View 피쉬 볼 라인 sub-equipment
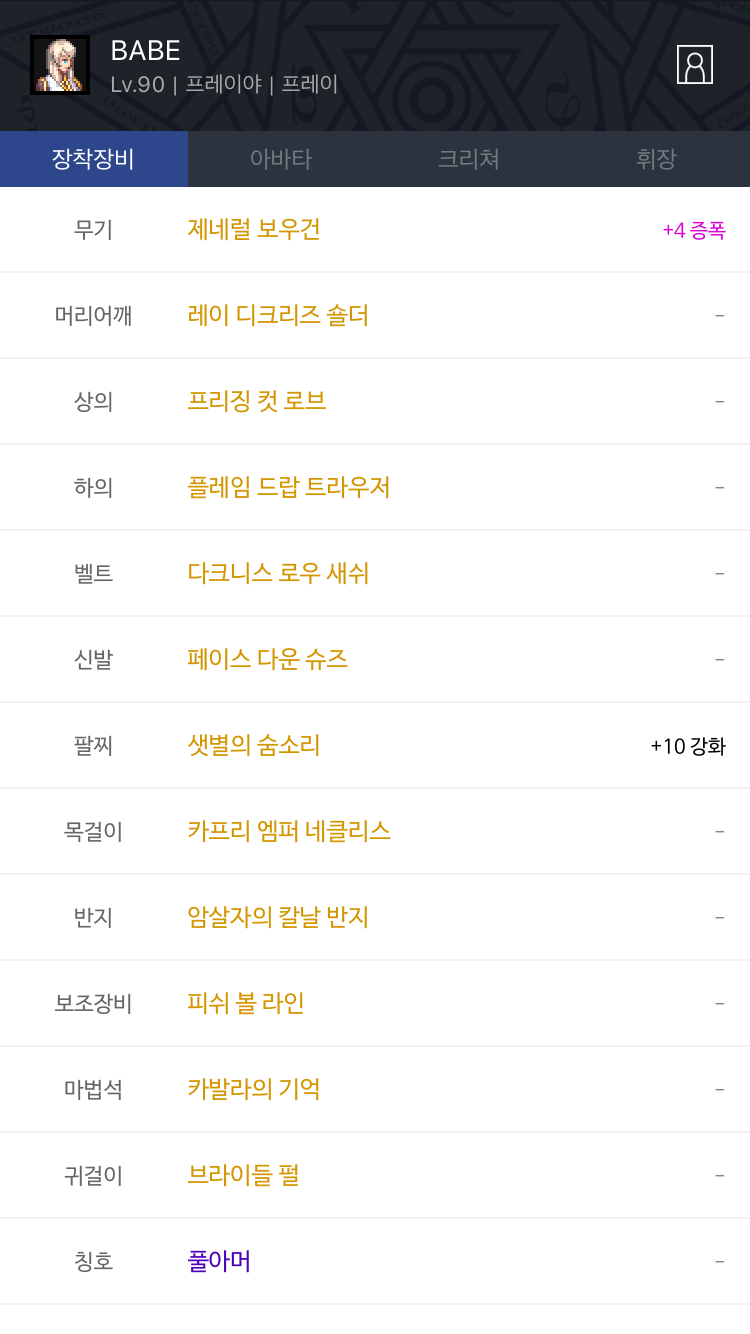750x1334 pixels. click(246, 1003)
